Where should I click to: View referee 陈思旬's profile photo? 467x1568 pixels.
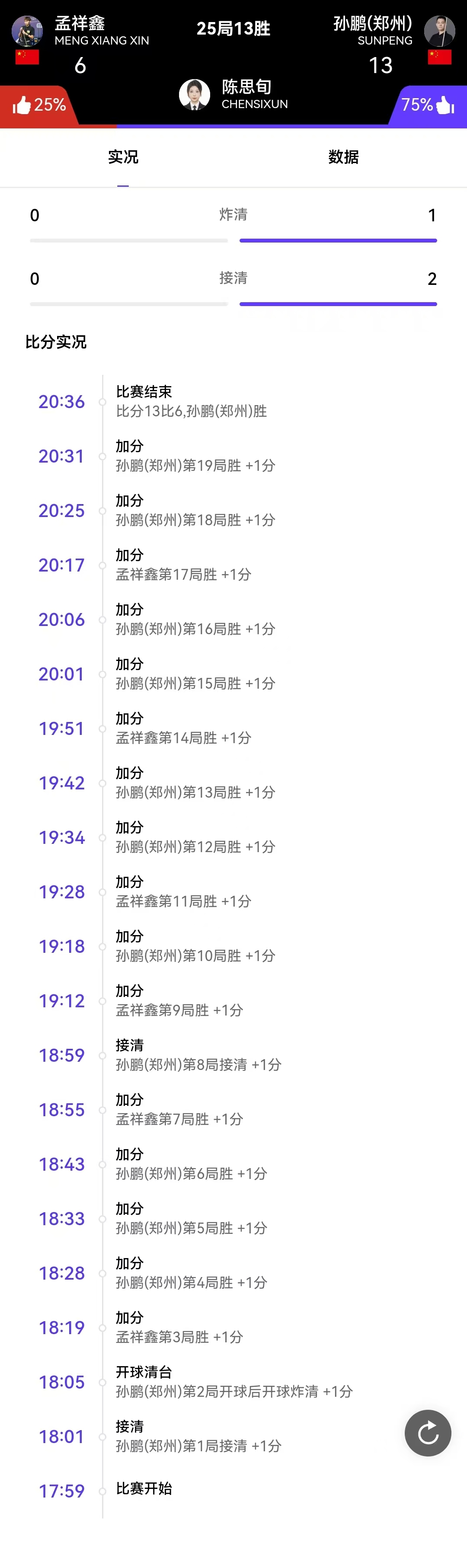click(194, 95)
